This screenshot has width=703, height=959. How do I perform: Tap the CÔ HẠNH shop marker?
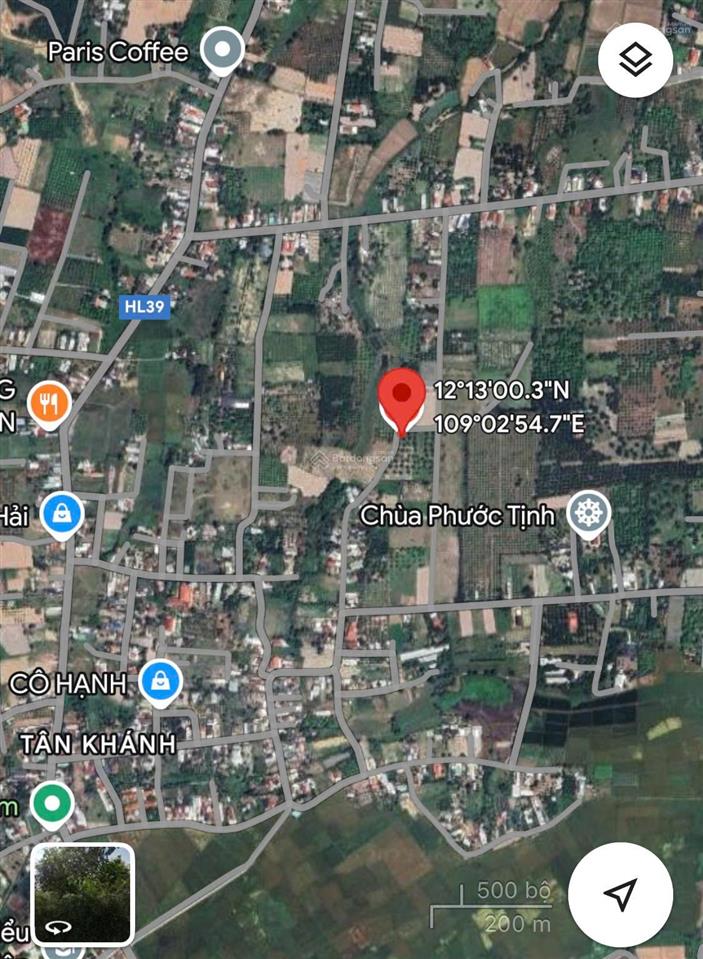[x=158, y=682]
